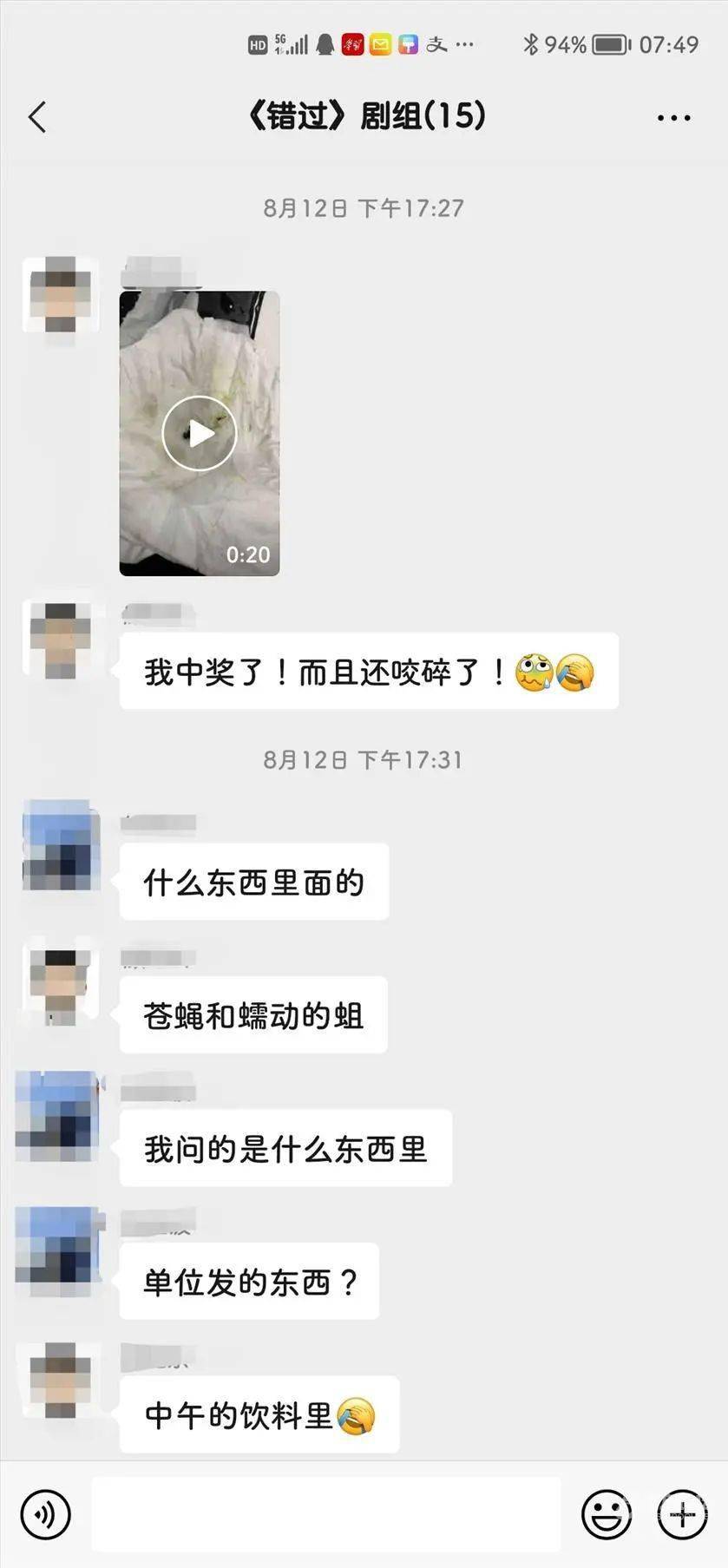Go back from the 《错过》剧组 chat

point(37,117)
